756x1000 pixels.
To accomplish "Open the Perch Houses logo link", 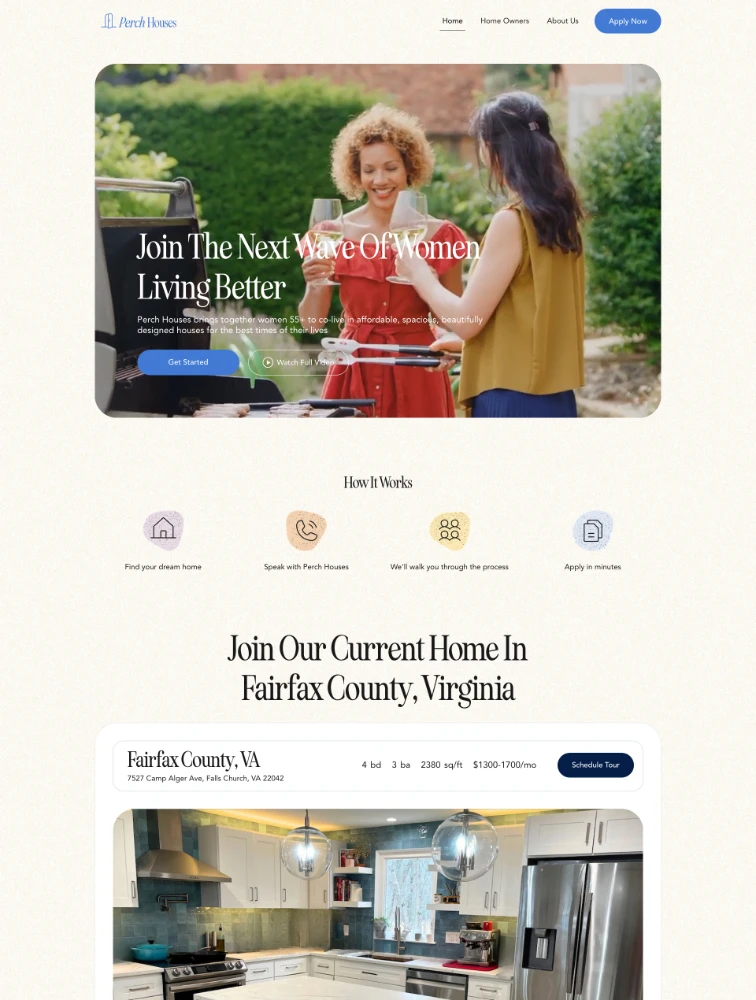I will coord(139,21).
